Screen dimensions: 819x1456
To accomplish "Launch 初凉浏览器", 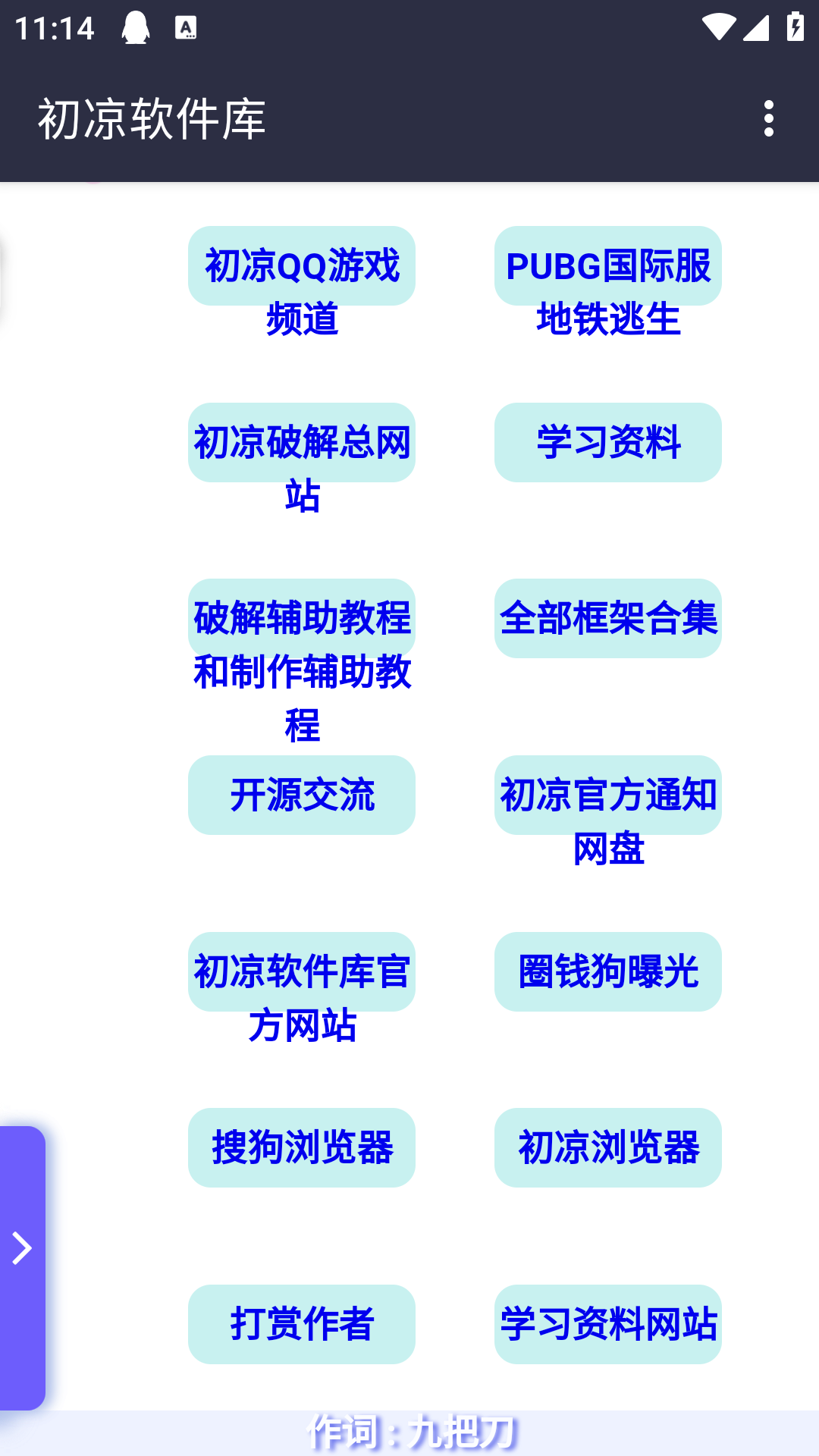I will [608, 1148].
